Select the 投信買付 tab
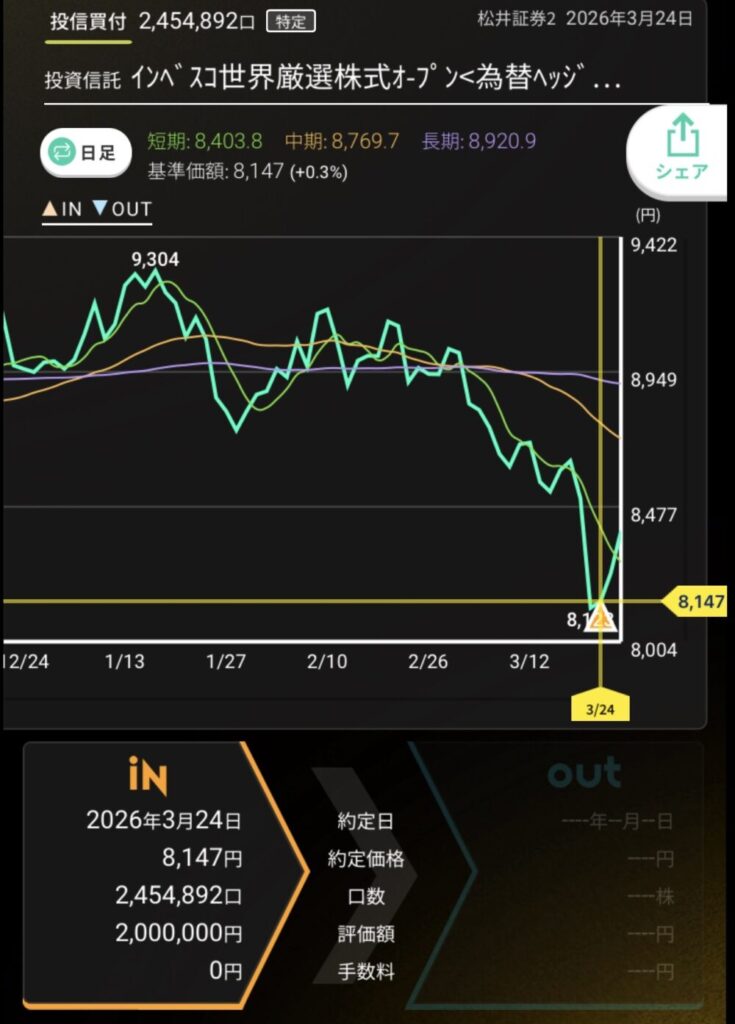735x1024 pixels. point(88,20)
